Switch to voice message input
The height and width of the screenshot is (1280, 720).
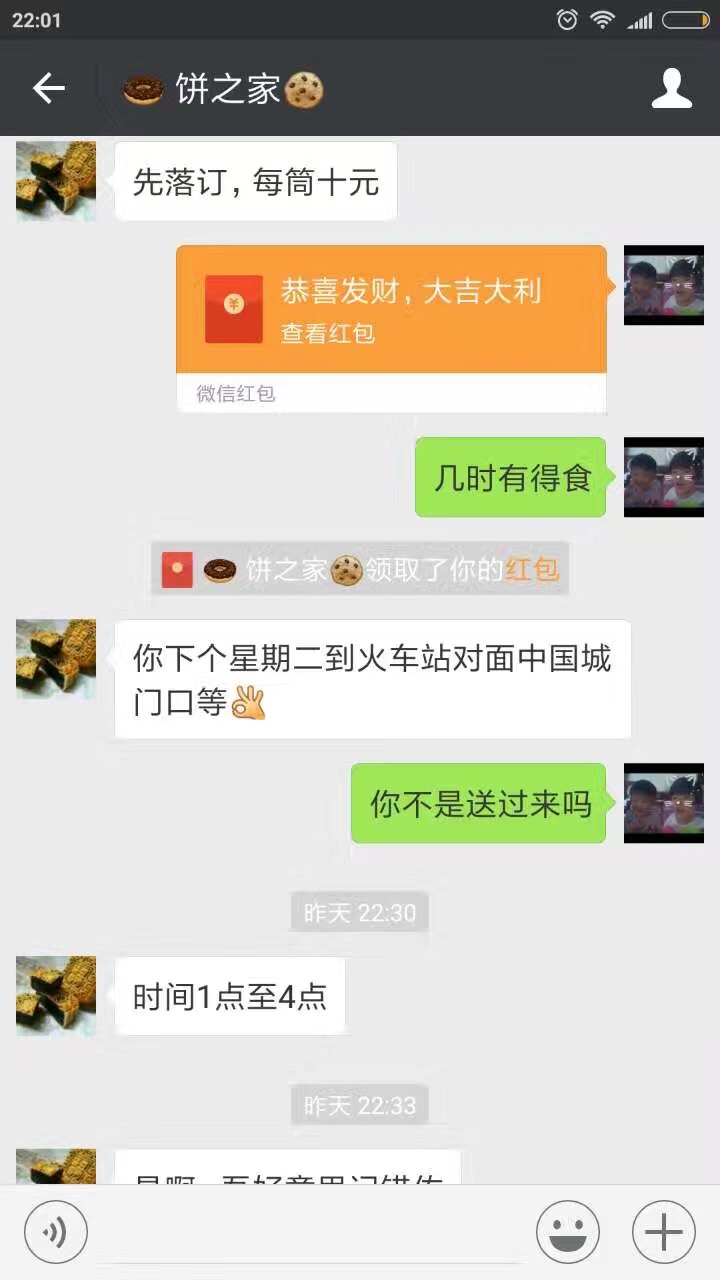pyautogui.click(x=56, y=1232)
